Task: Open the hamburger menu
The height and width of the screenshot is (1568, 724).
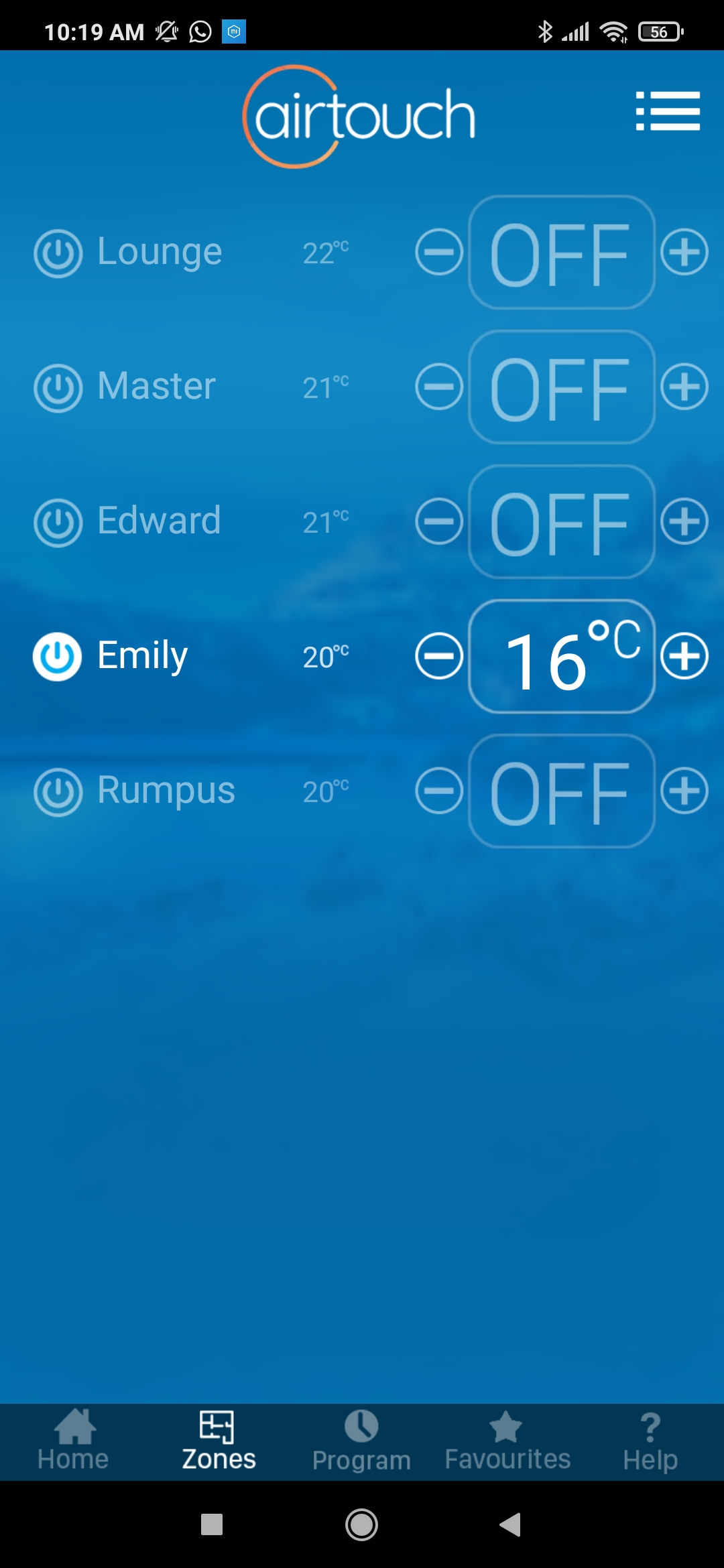Action: coord(668,111)
